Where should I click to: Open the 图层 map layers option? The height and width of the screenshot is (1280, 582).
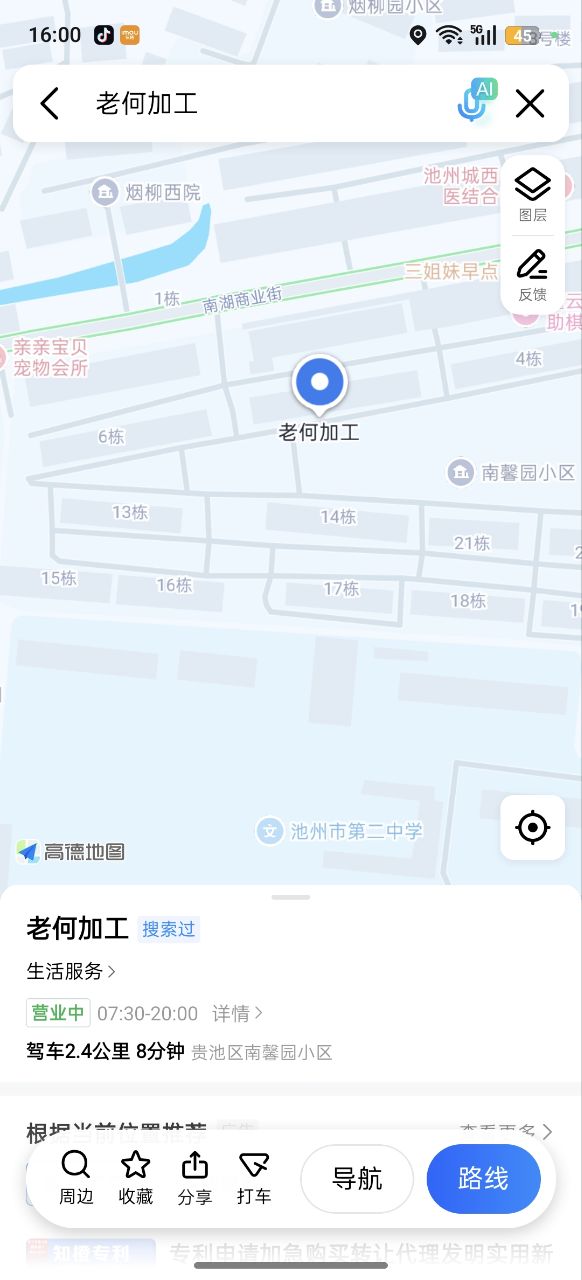tap(532, 195)
